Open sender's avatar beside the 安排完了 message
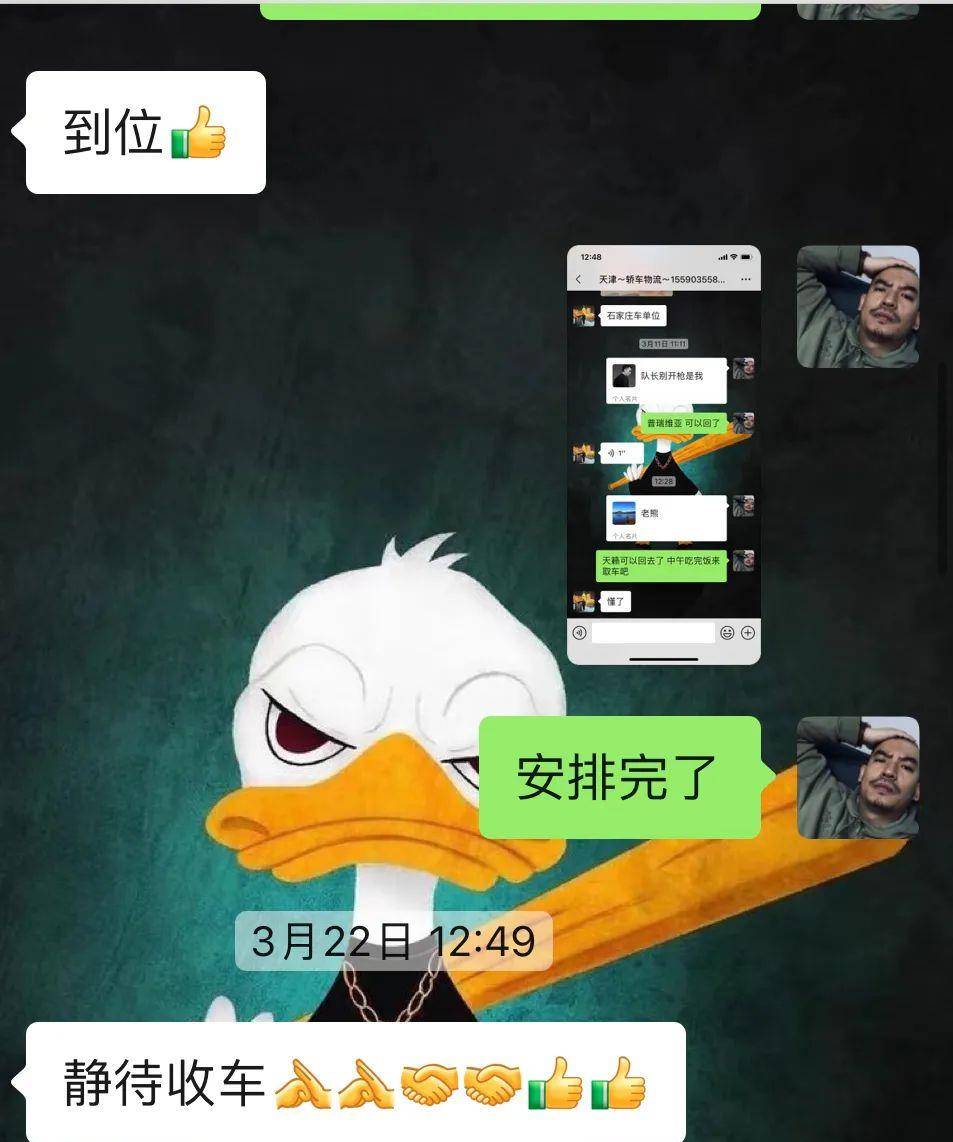953x1142 pixels. coord(857,777)
